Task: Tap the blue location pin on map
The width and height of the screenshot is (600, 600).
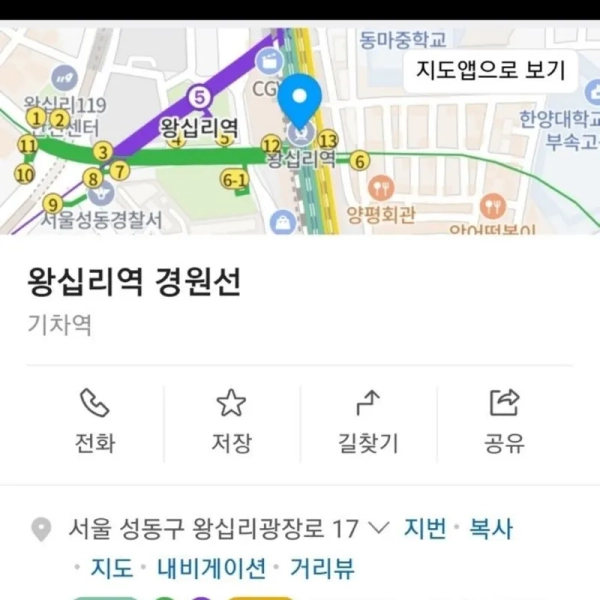Action: tap(299, 101)
